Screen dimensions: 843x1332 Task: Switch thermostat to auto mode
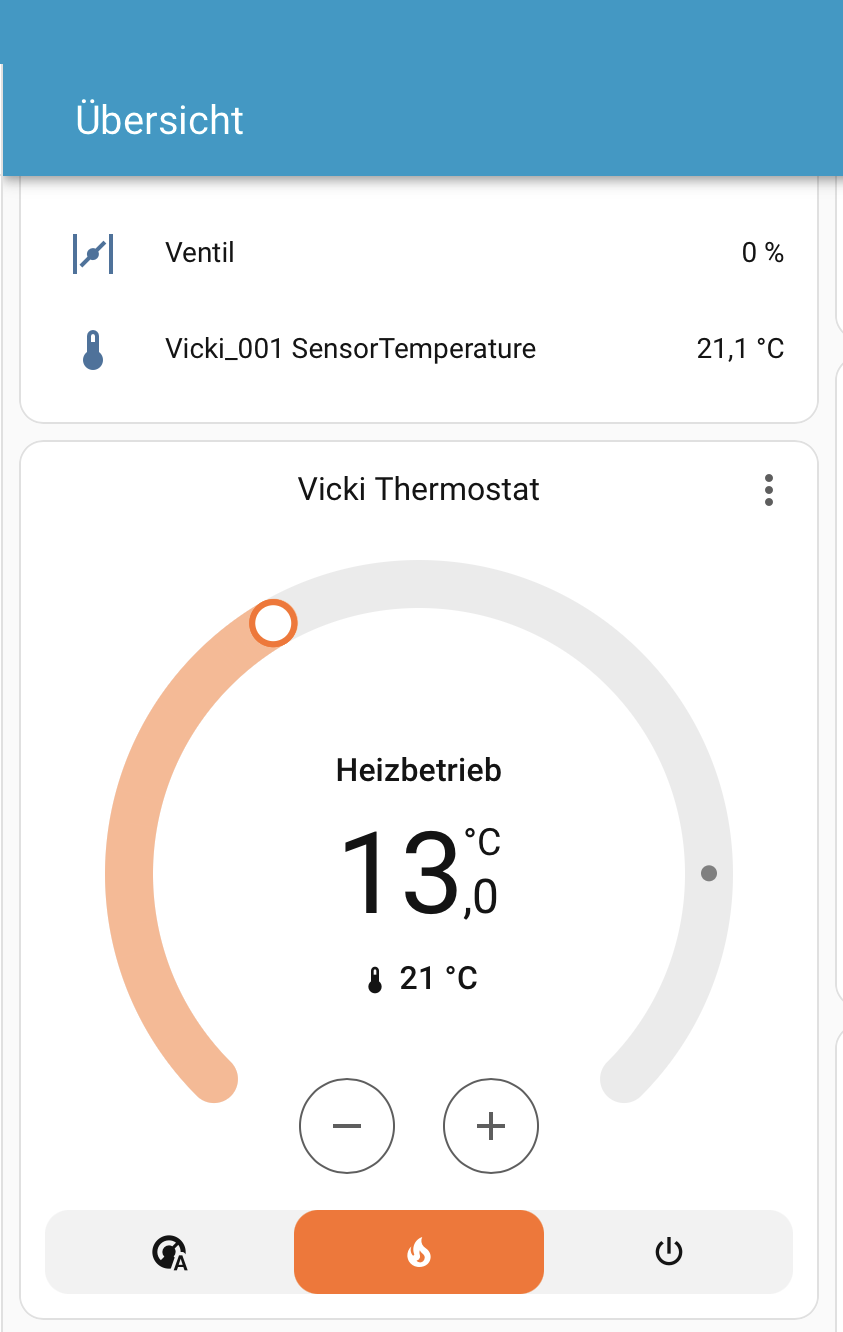point(170,1252)
